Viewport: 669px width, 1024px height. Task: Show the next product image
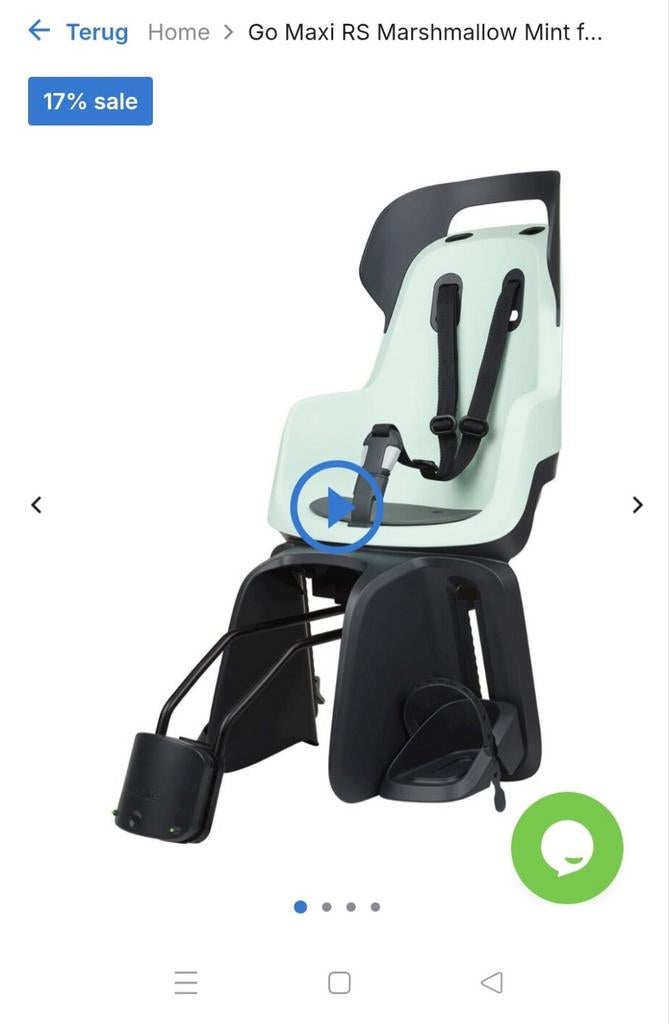pos(637,505)
